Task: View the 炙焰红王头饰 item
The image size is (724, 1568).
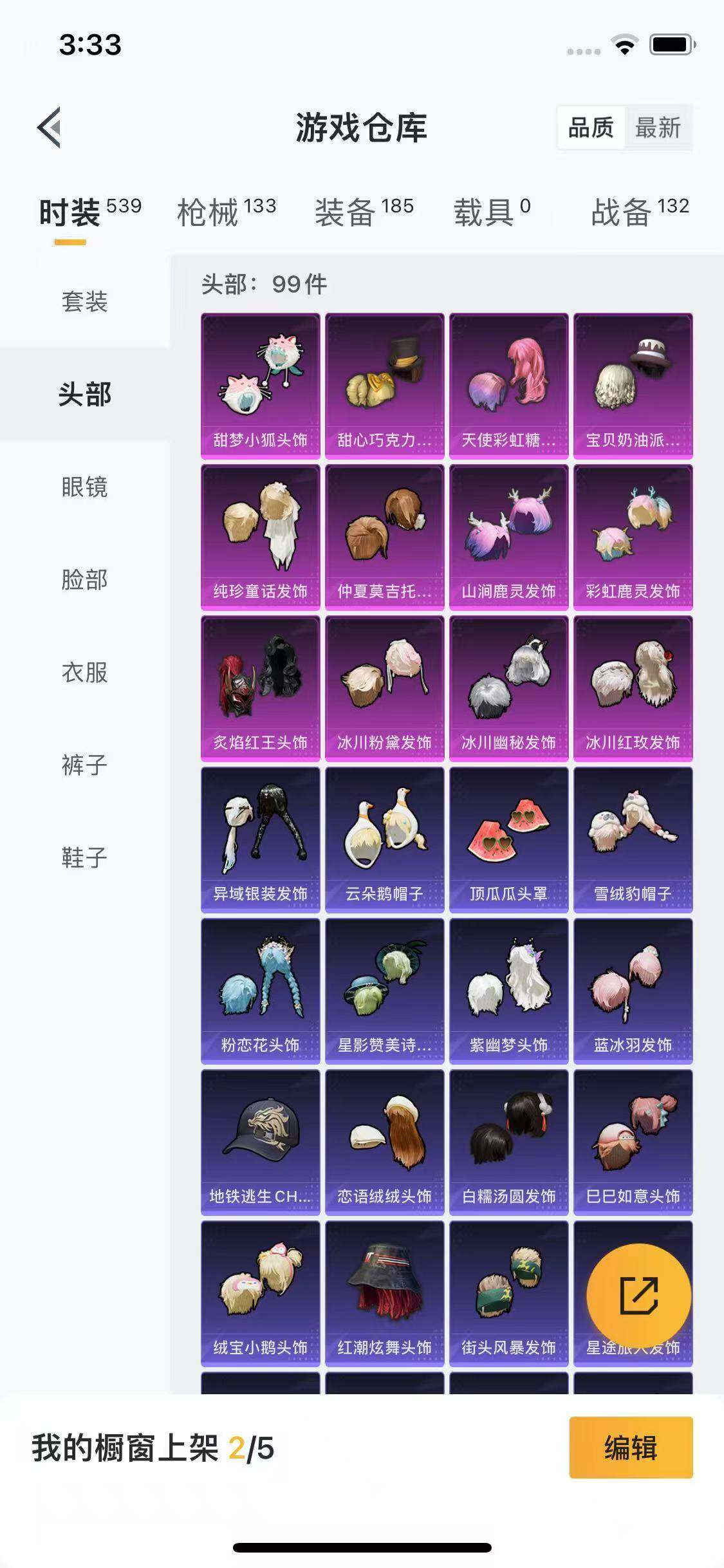Action: pos(260,687)
